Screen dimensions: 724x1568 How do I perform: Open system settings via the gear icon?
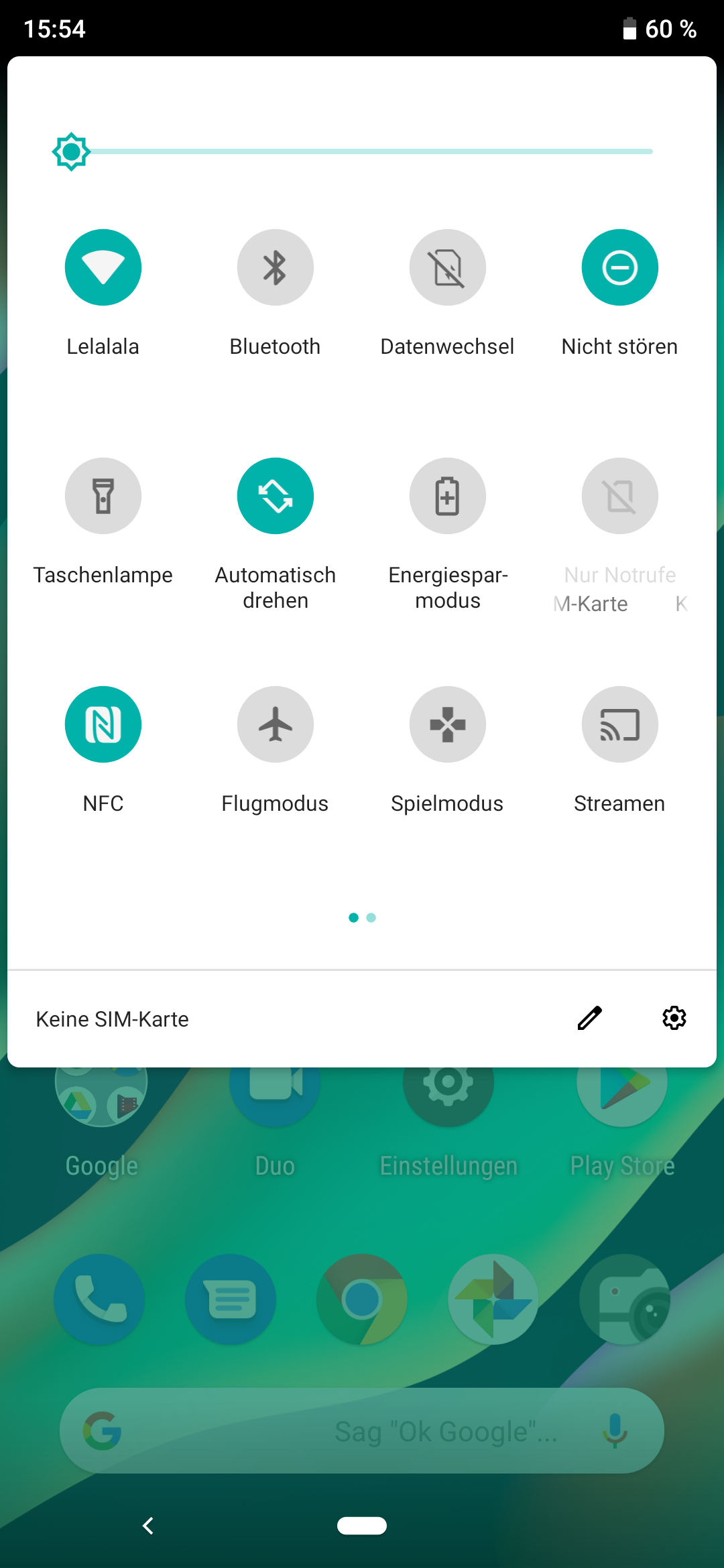coord(674,1018)
